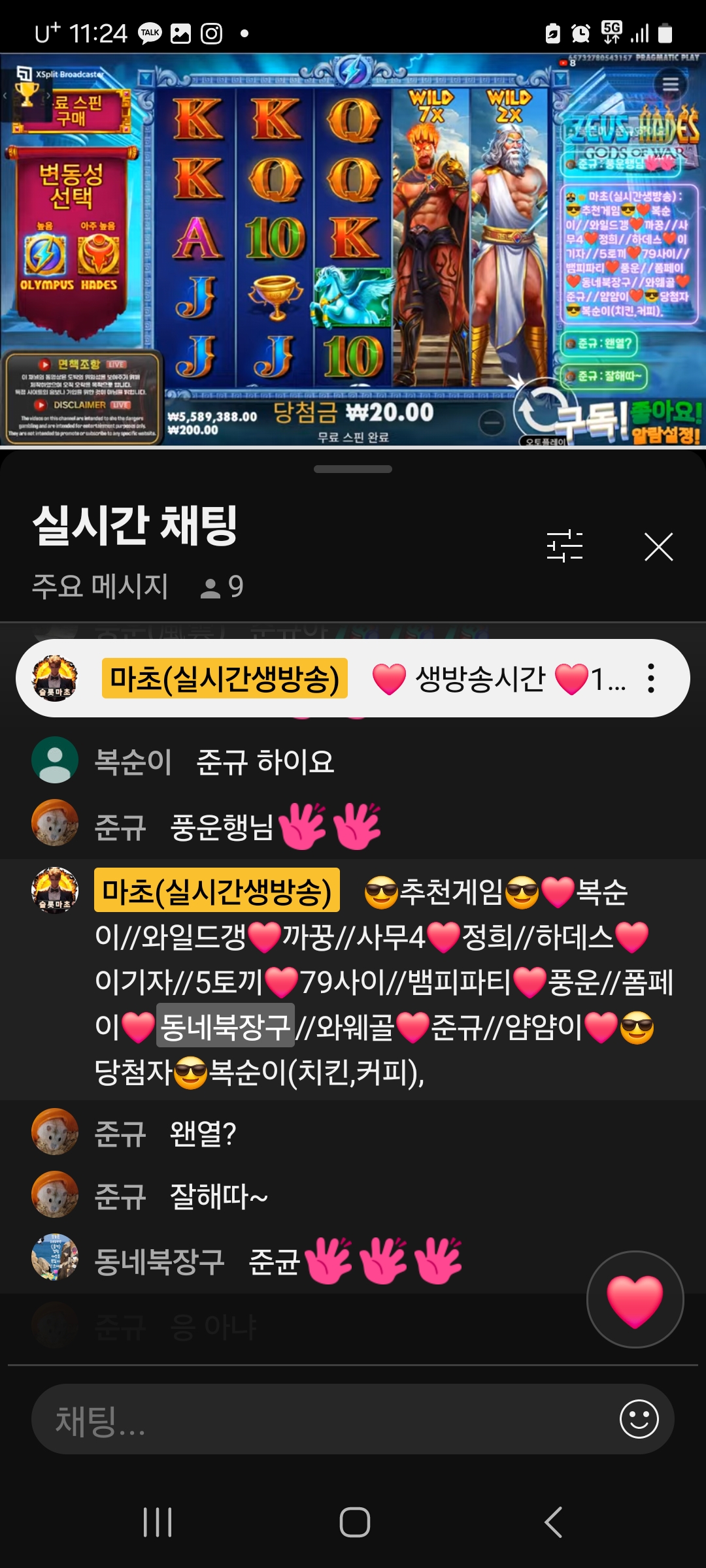Go back with system back button
Image resolution: width=706 pixels, height=1568 pixels.
pos(553,1522)
